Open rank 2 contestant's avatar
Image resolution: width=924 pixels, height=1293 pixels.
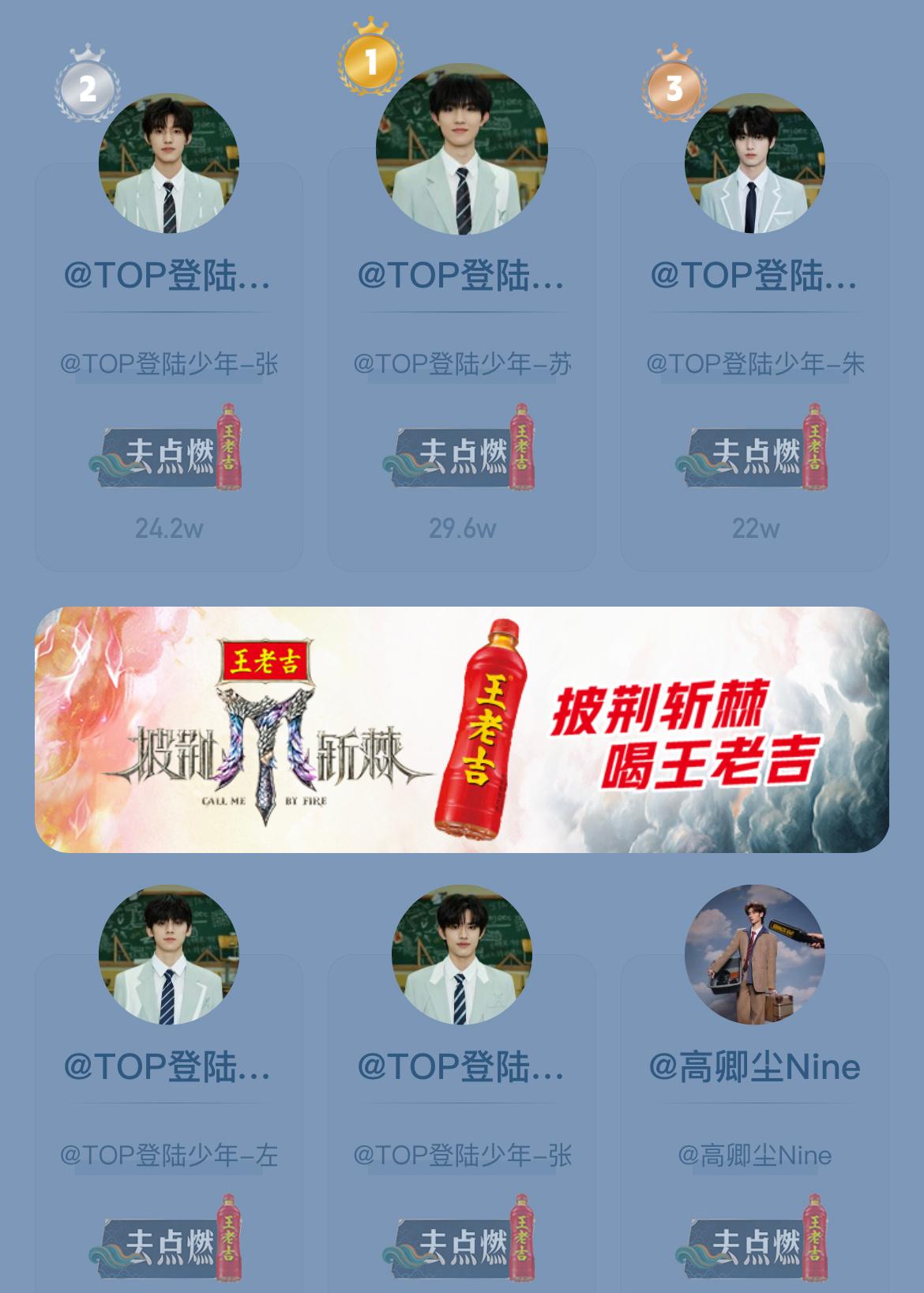coord(168,164)
